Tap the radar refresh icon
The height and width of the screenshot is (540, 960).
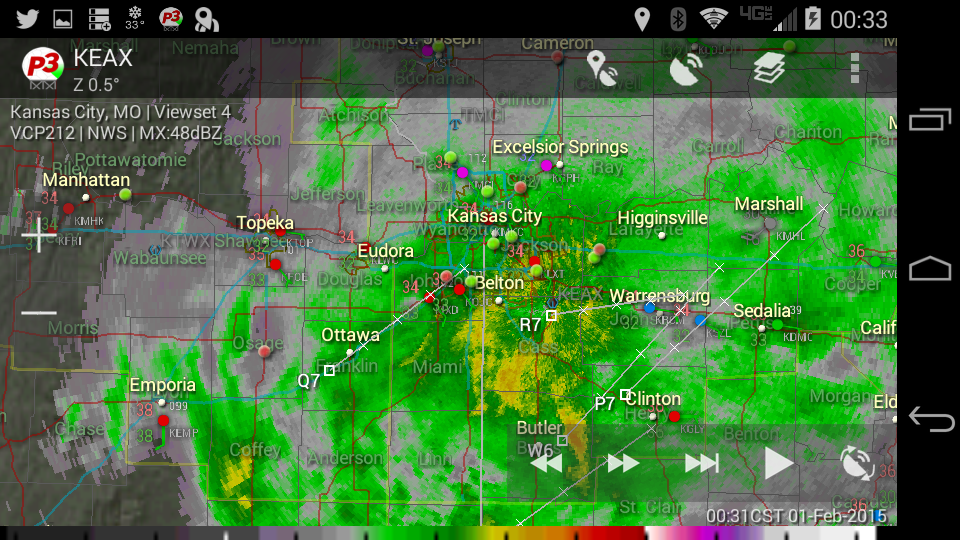[857, 463]
